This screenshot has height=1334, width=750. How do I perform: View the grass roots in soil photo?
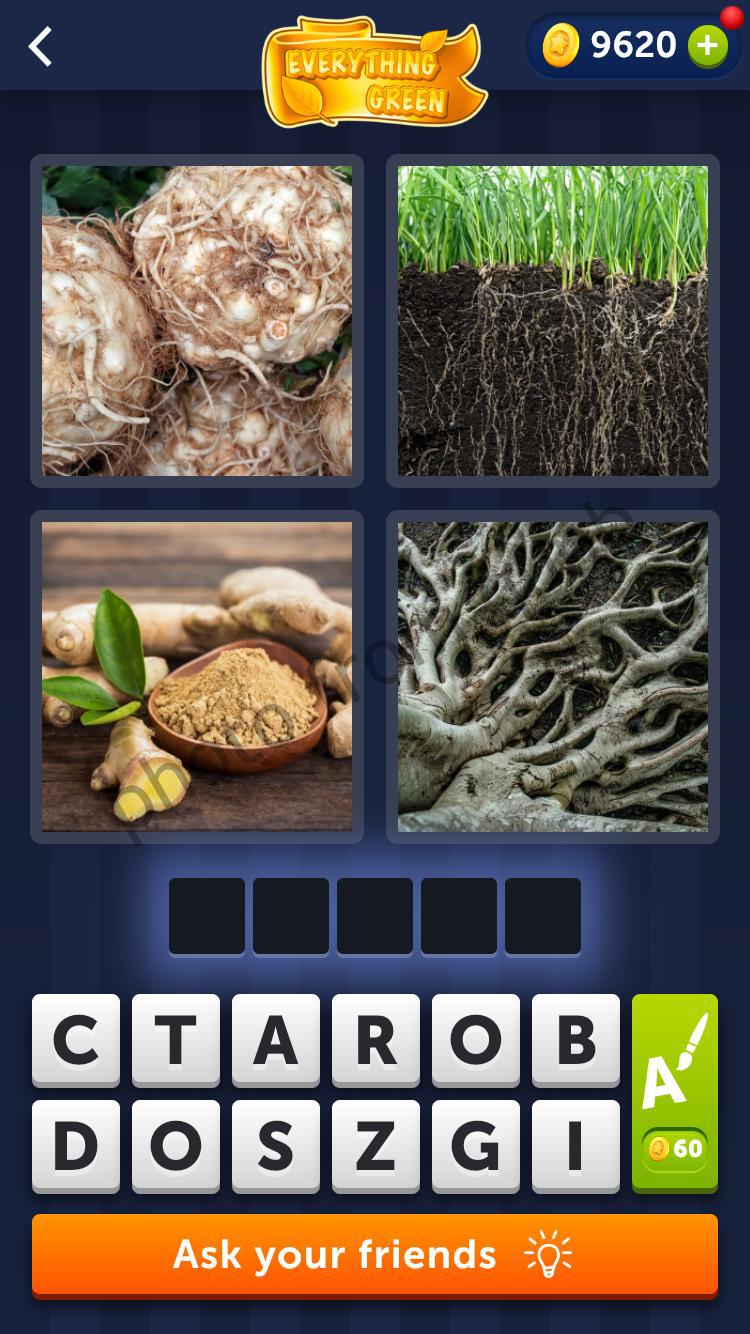click(x=553, y=319)
